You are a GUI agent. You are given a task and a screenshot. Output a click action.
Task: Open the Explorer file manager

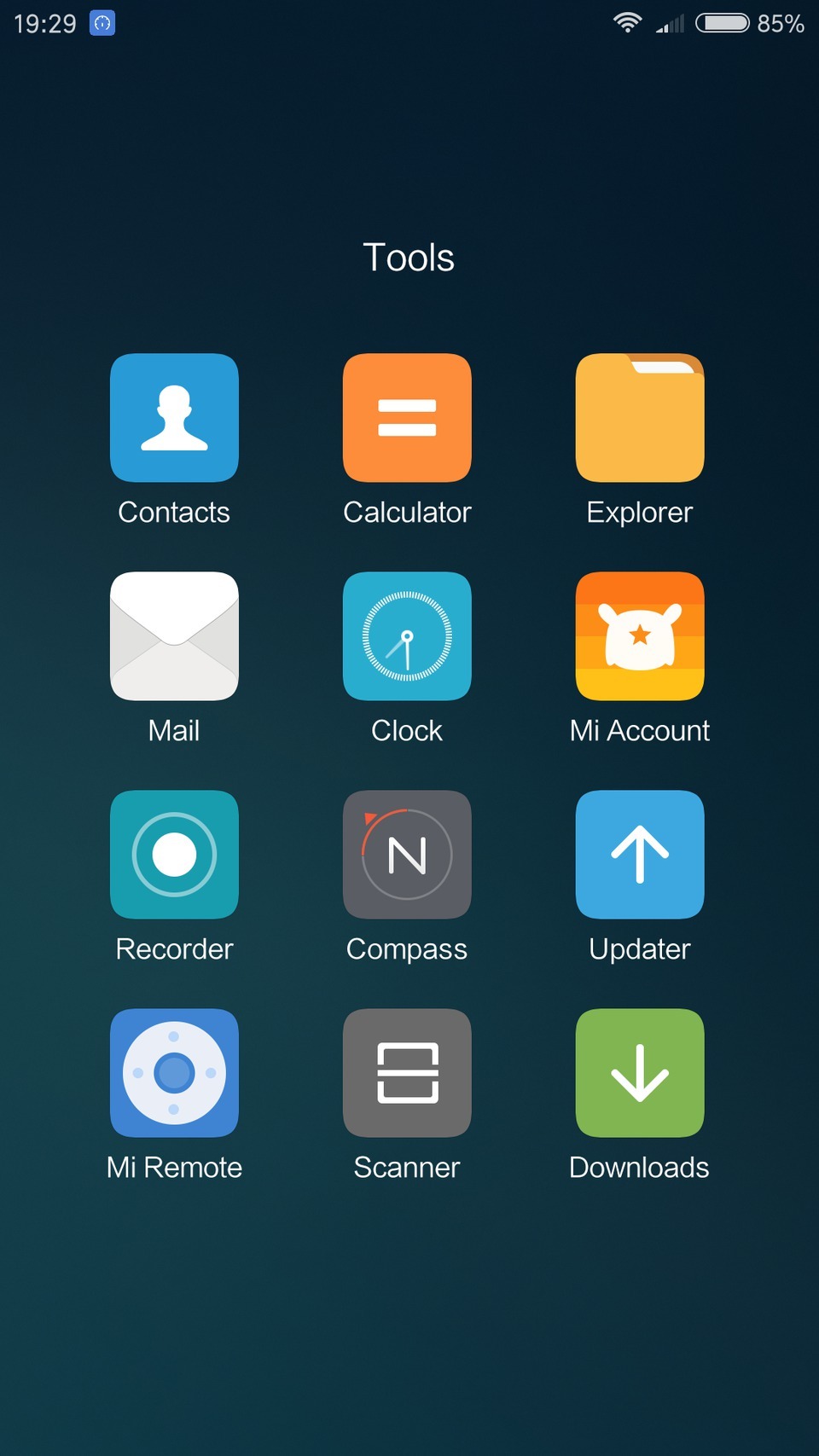[640, 418]
